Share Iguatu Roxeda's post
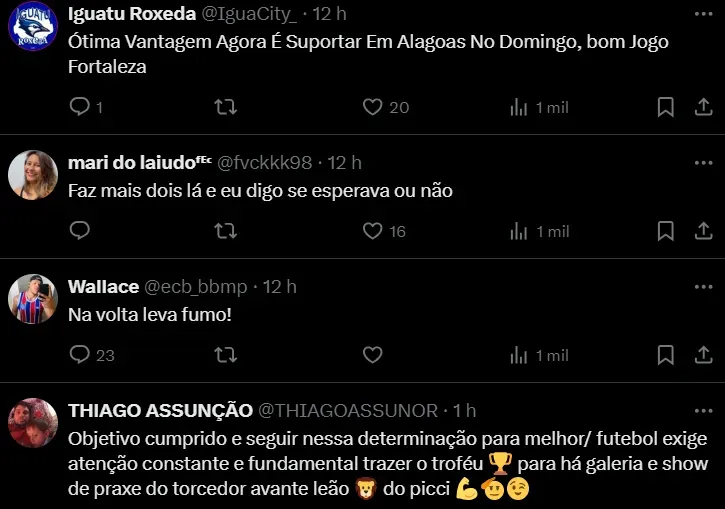This screenshot has width=725, height=509. click(x=703, y=107)
